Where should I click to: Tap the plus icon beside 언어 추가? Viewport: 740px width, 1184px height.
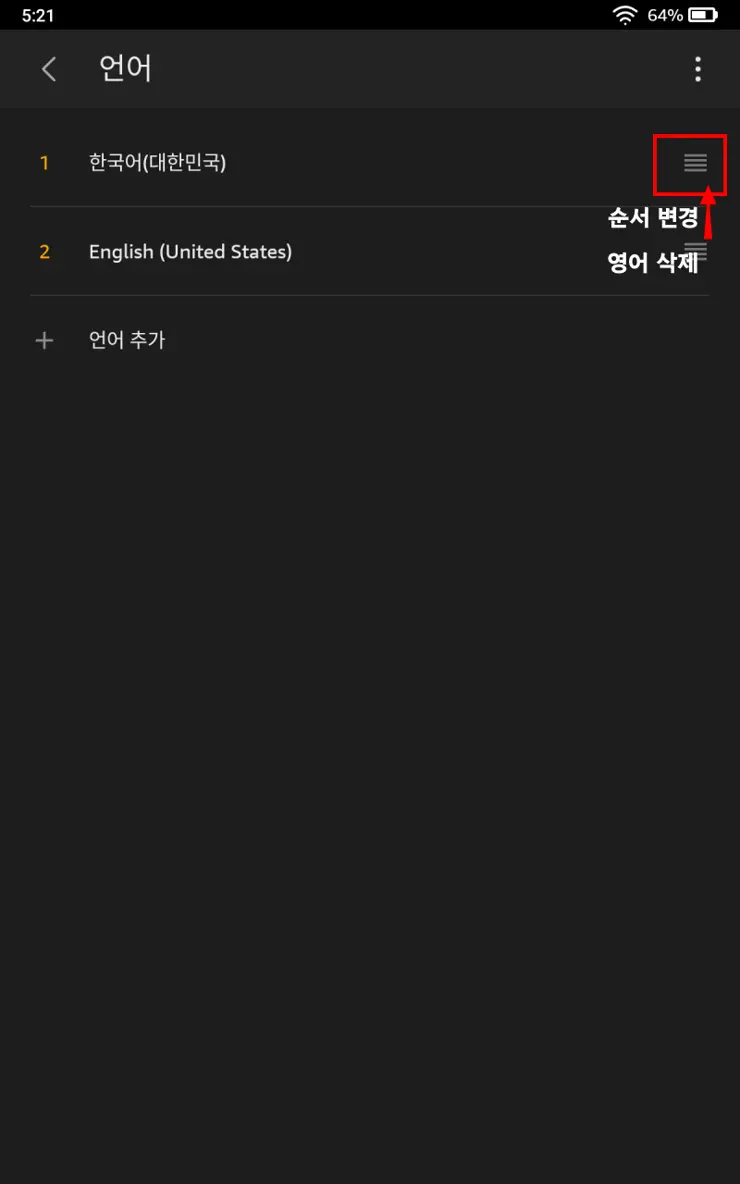(x=44, y=339)
